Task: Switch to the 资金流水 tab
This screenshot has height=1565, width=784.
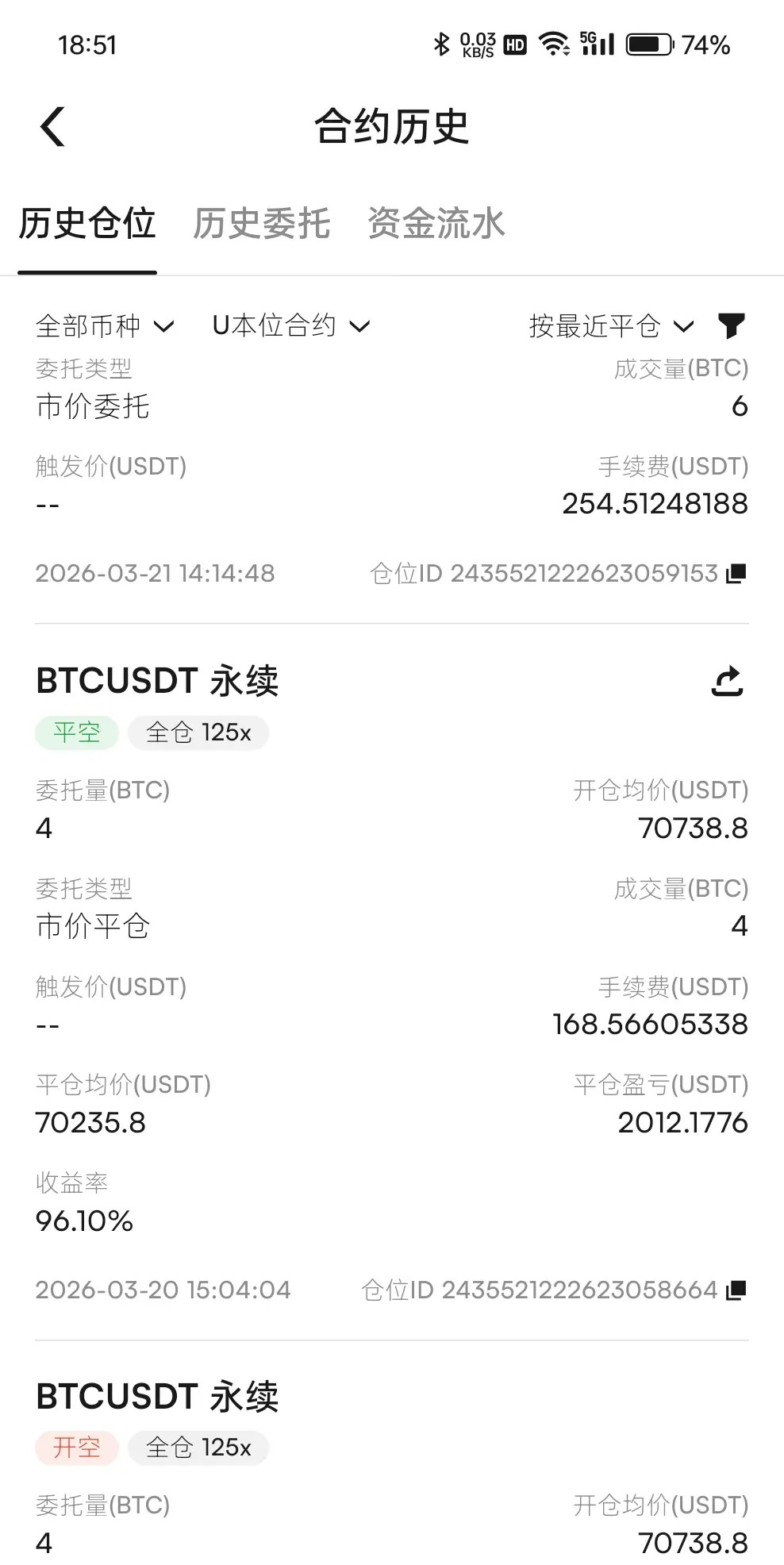Action: pyautogui.click(x=436, y=223)
